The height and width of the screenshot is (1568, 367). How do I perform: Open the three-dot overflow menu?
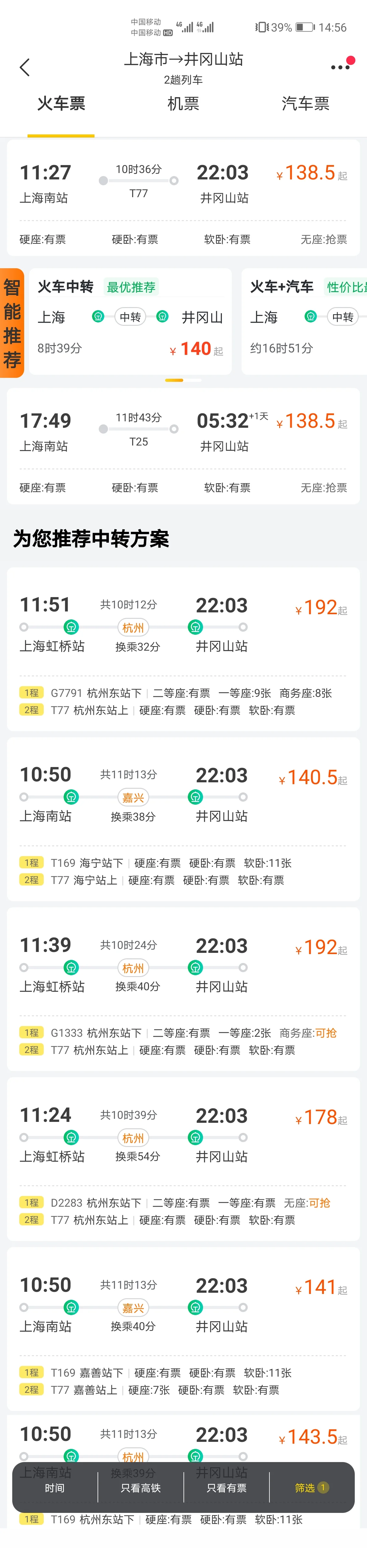click(340, 67)
